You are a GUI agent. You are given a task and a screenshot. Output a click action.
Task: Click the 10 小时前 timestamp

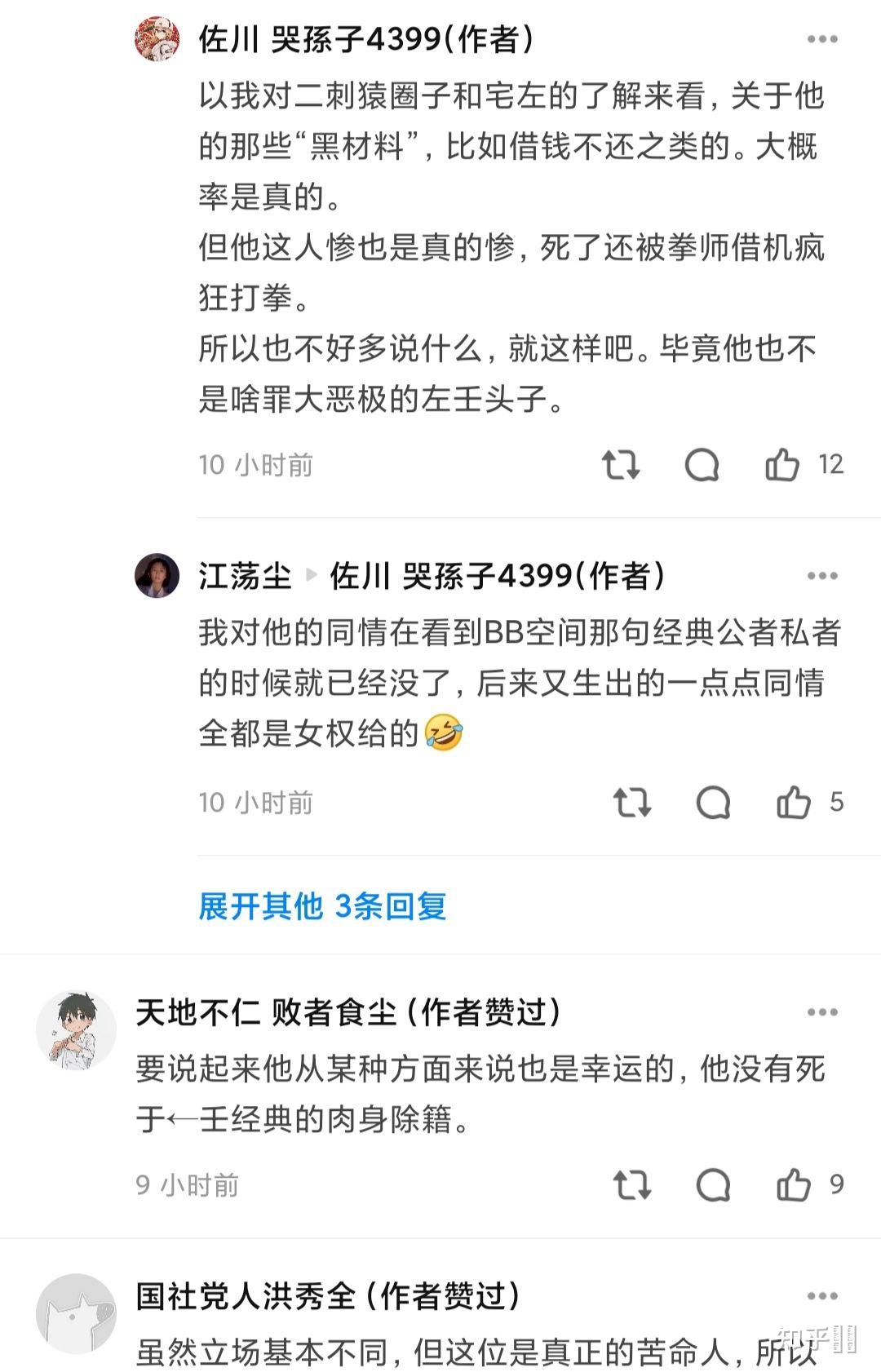(255, 465)
